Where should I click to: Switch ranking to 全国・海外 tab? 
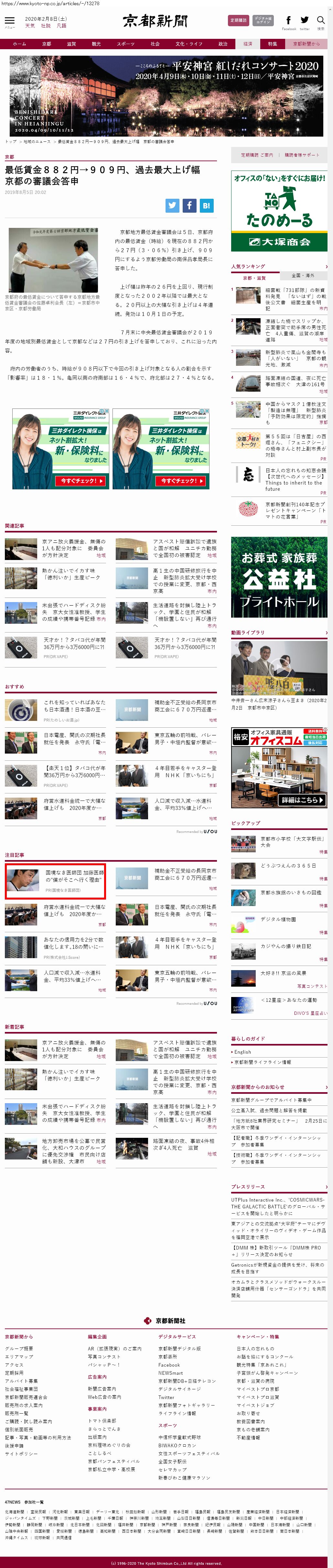(303, 276)
